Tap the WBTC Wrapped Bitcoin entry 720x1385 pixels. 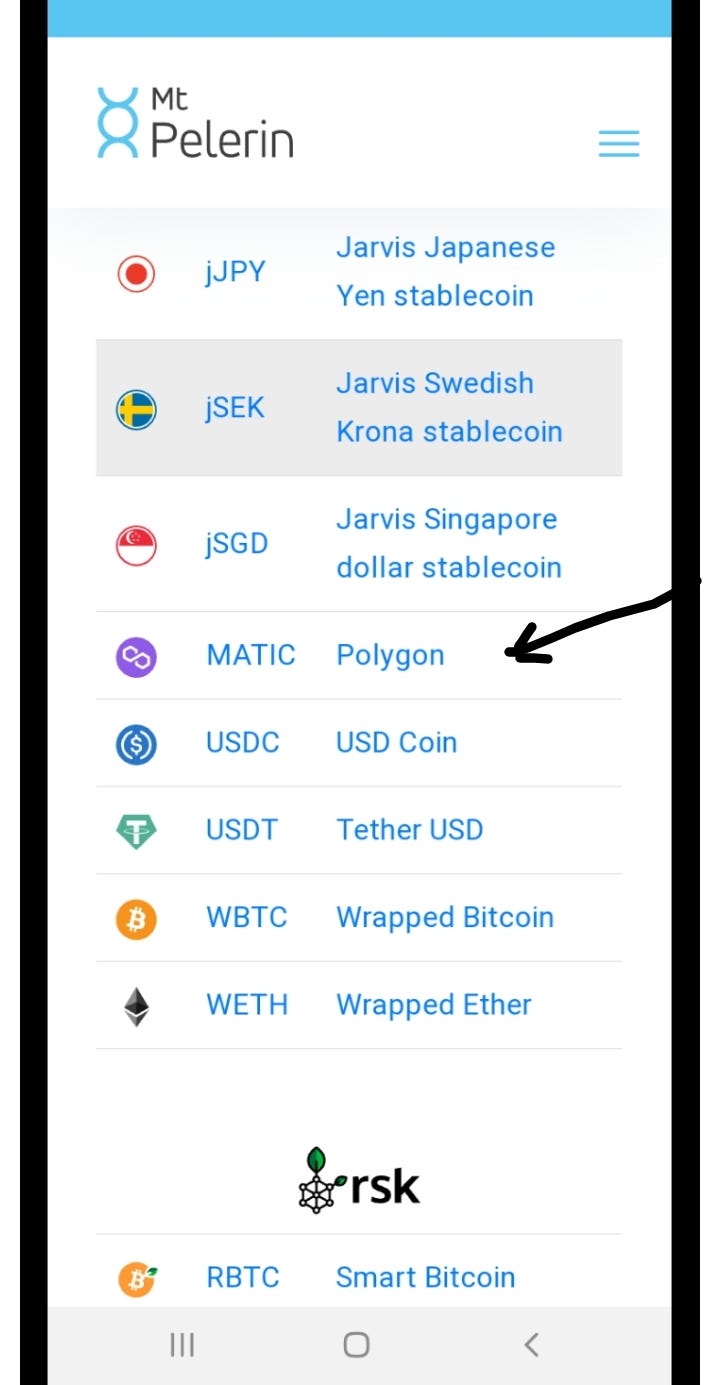pos(358,918)
